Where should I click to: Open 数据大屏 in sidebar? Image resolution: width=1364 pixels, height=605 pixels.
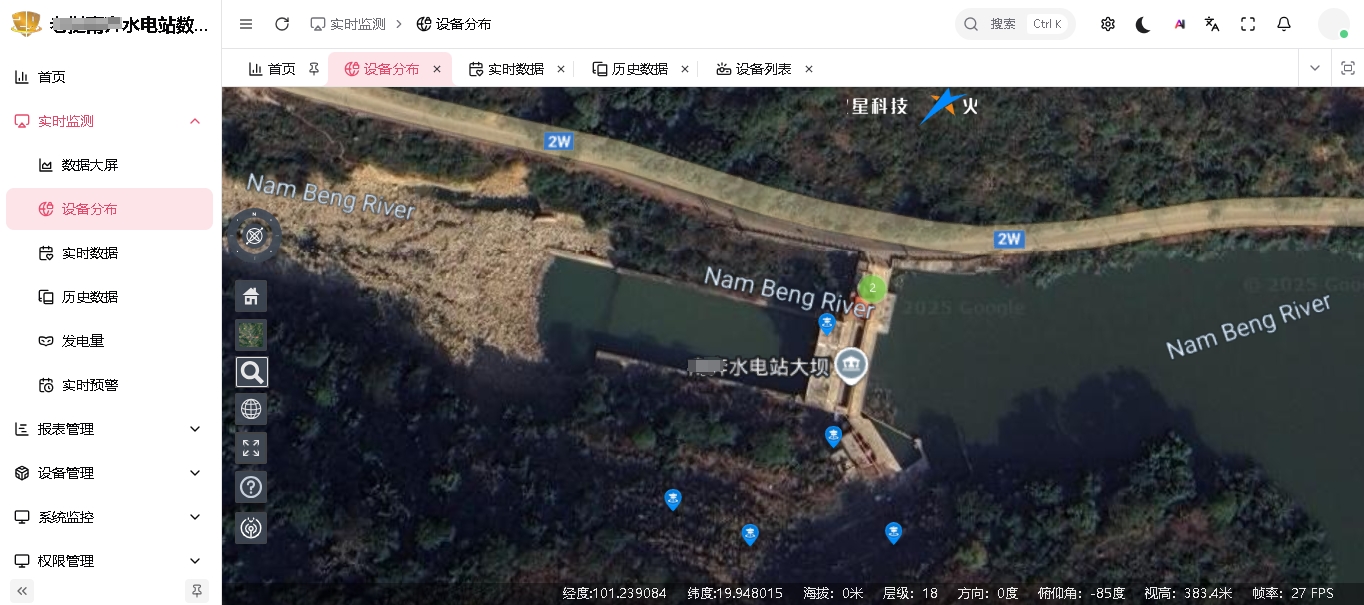90,165
